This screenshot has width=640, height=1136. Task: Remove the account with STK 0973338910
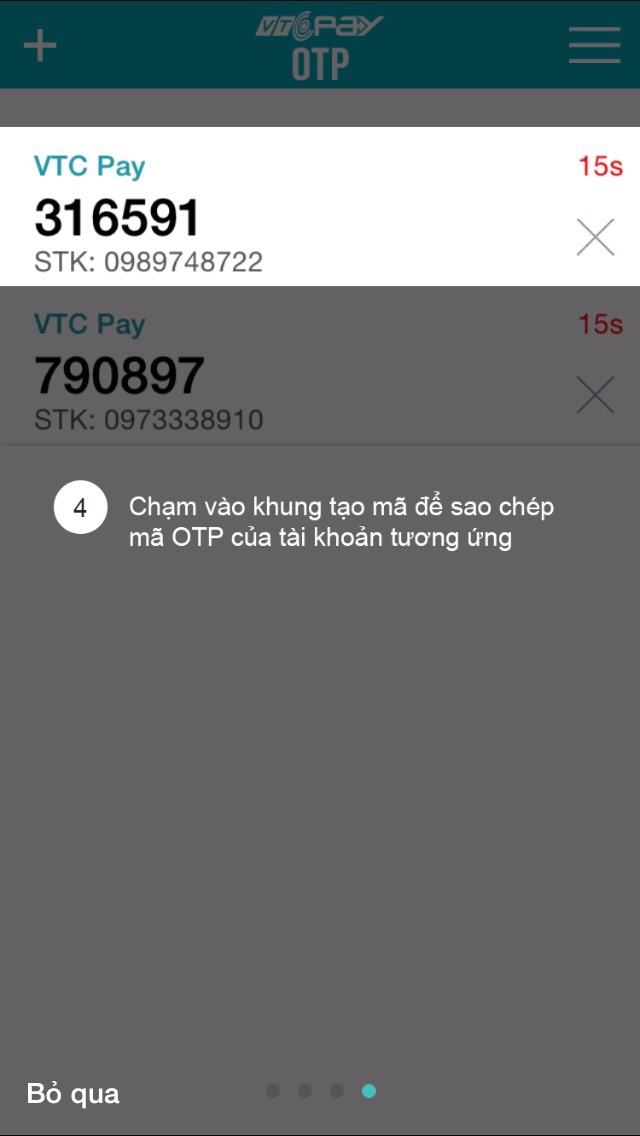click(x=595, y=395)
